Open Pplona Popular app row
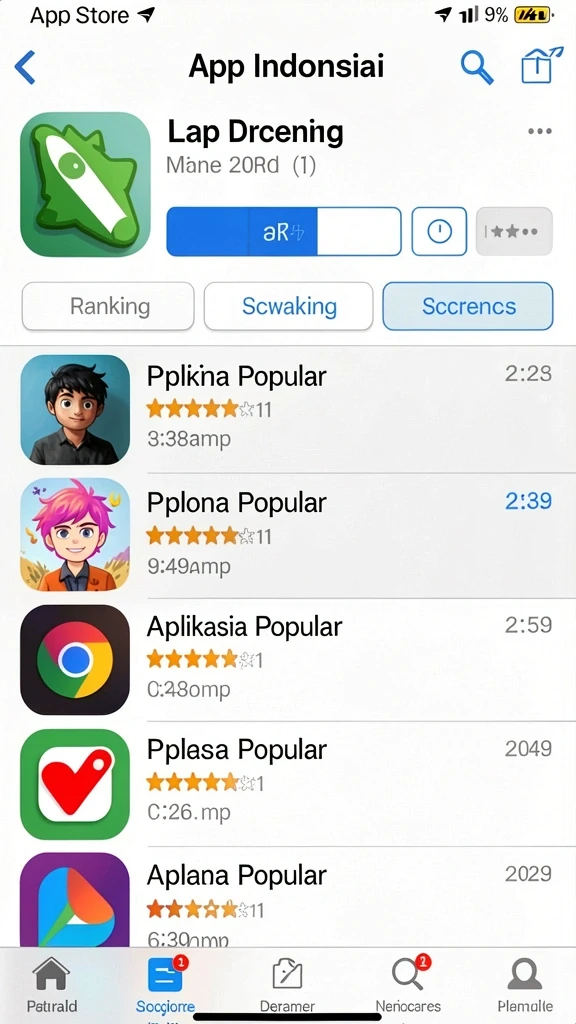The height and width of the screenshot is (1024, 576). pyautogui.click(x=288, y=536)
